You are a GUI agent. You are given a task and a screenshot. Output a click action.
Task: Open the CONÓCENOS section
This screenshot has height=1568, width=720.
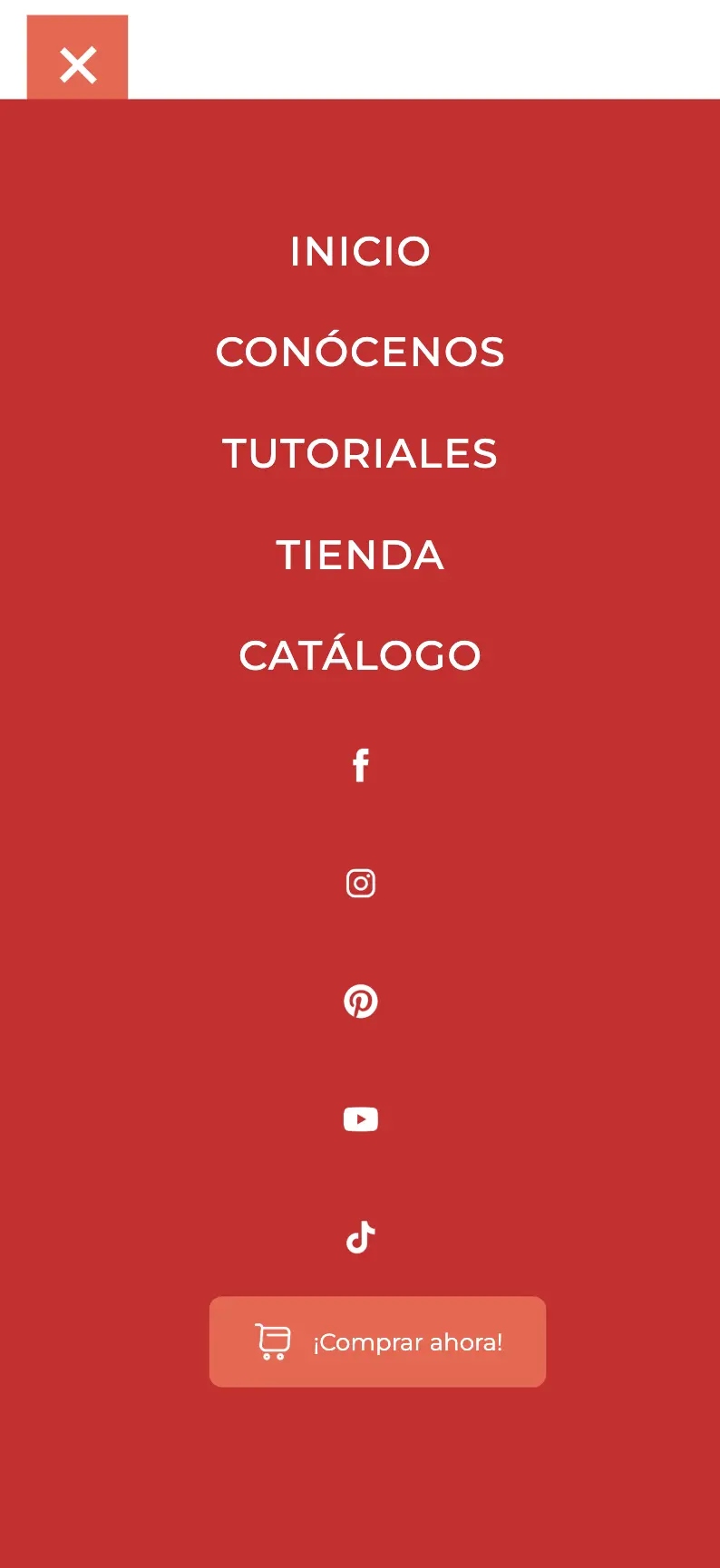coord(360,352)
